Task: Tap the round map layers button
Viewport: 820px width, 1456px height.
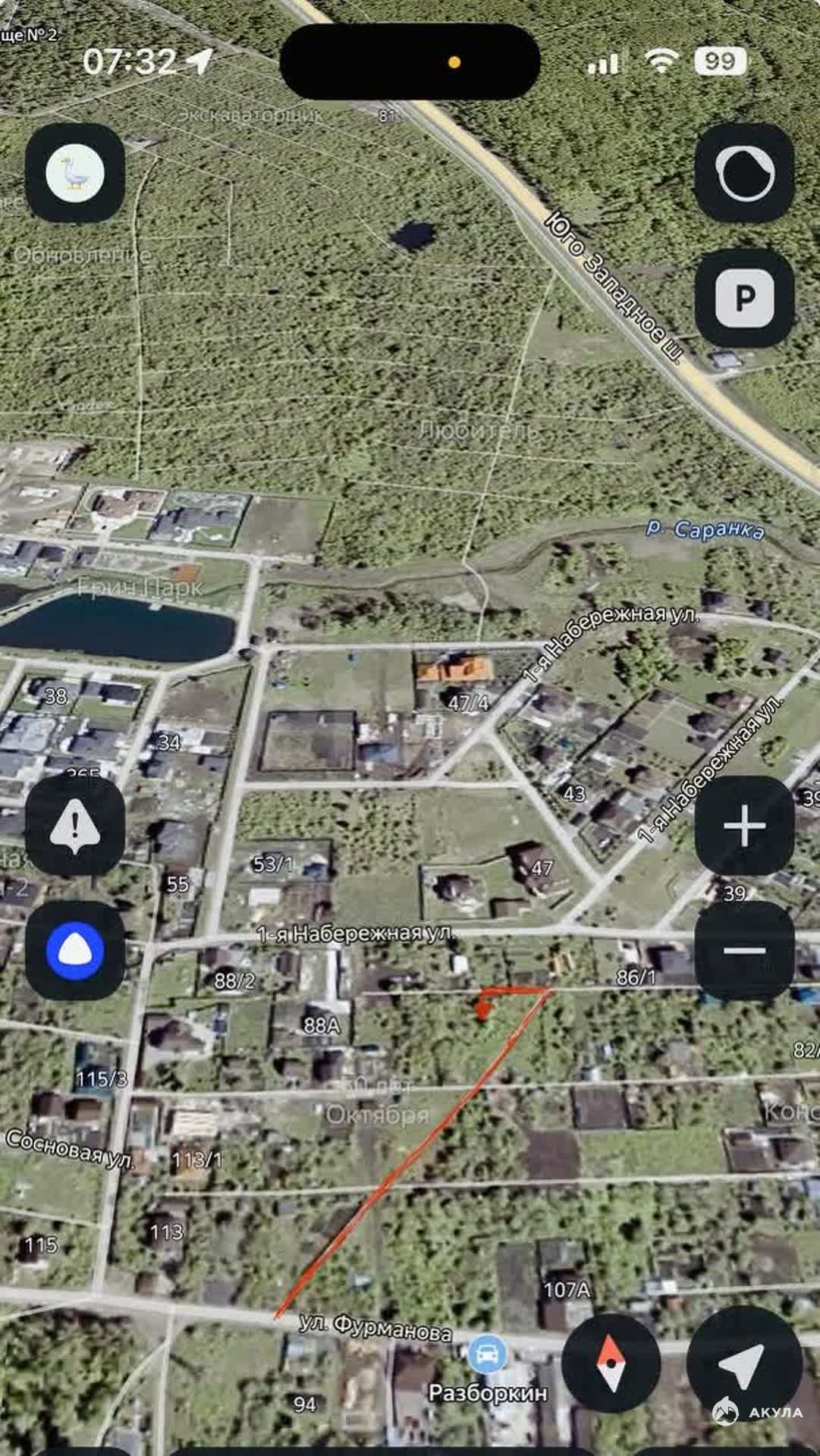Action: tap(744, 174)
